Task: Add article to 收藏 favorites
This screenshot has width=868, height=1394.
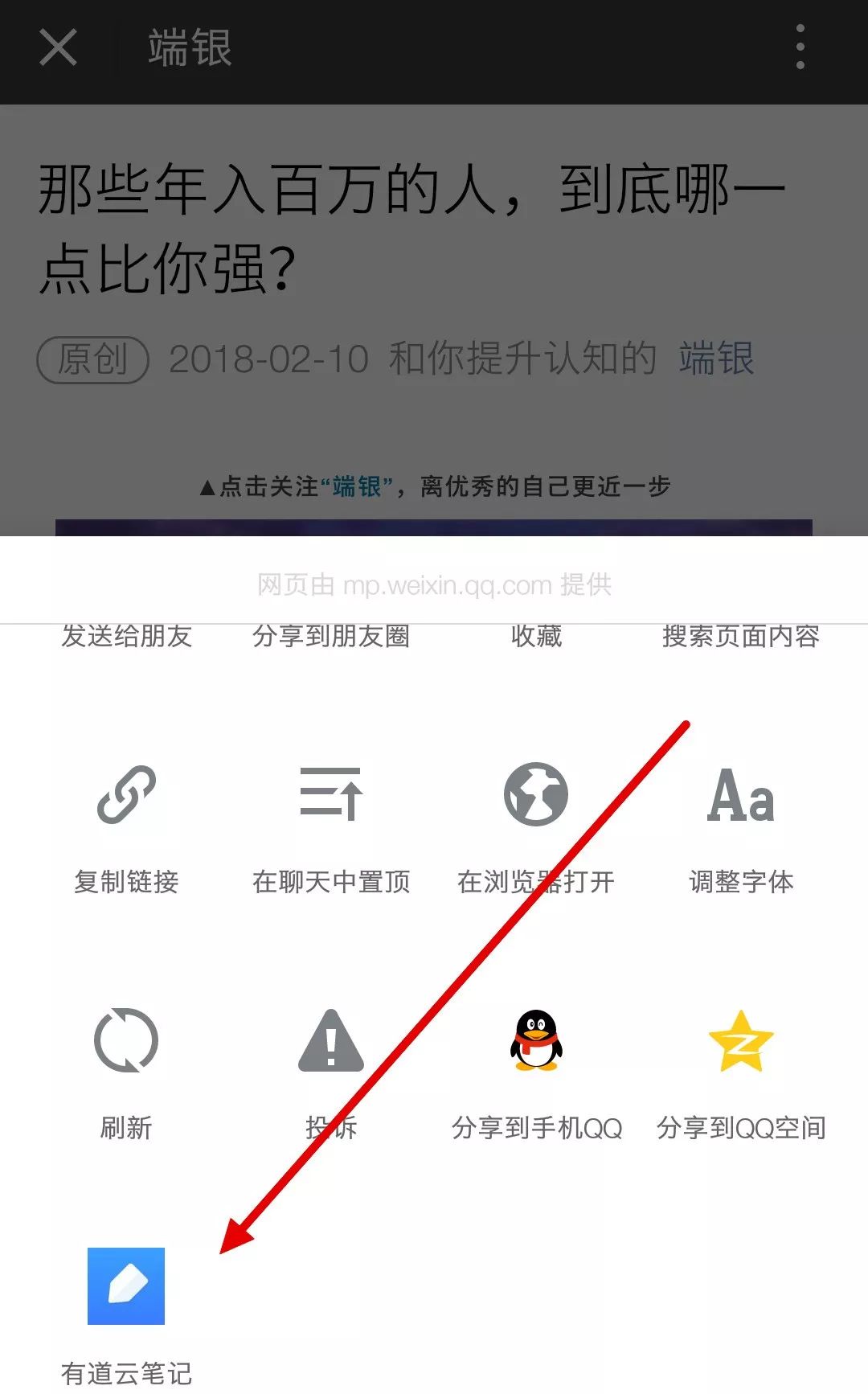Action: (x=536, y=637)
